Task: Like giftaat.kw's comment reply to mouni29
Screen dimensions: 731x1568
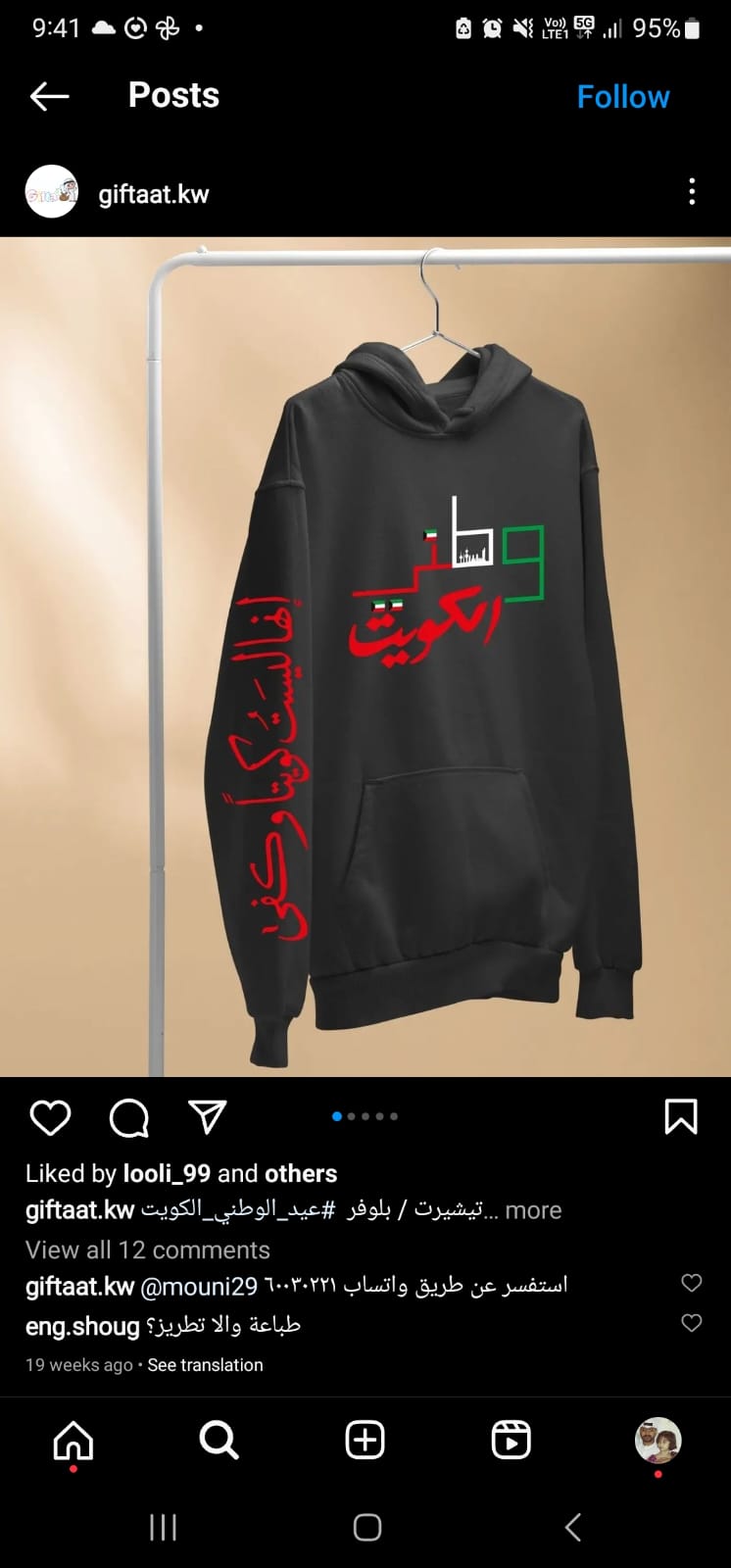Action: tap(692, 1283)
